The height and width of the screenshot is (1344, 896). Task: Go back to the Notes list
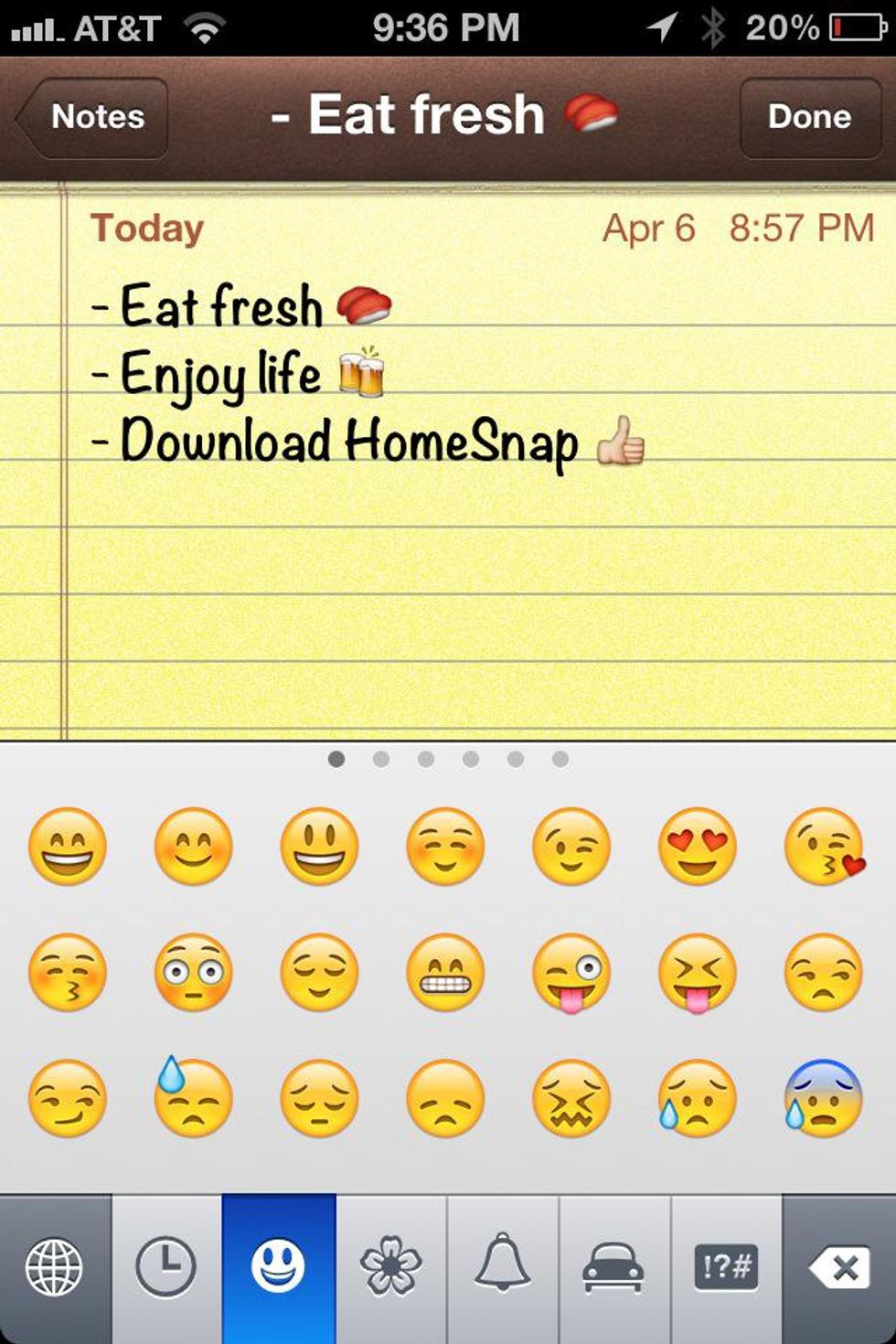[x=94, y=117]
